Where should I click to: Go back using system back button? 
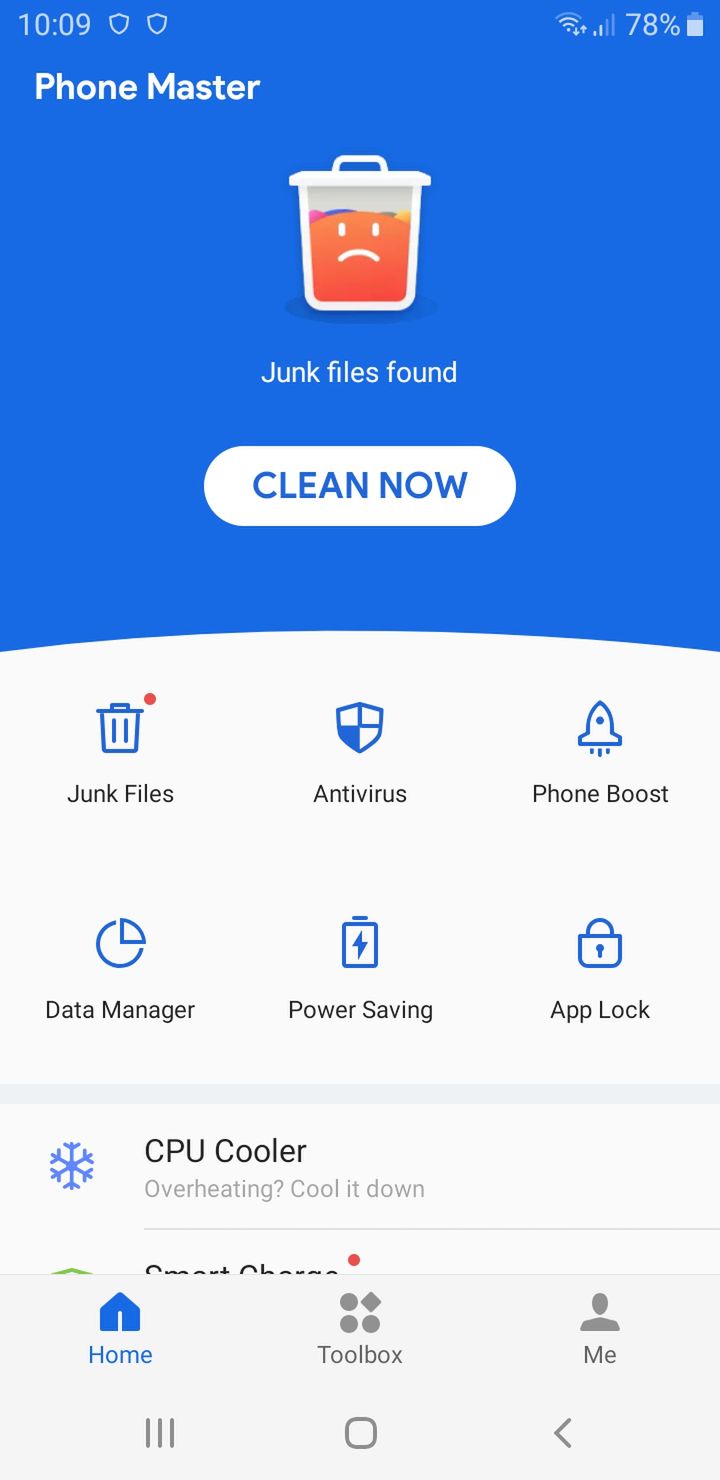point(563,1433)
